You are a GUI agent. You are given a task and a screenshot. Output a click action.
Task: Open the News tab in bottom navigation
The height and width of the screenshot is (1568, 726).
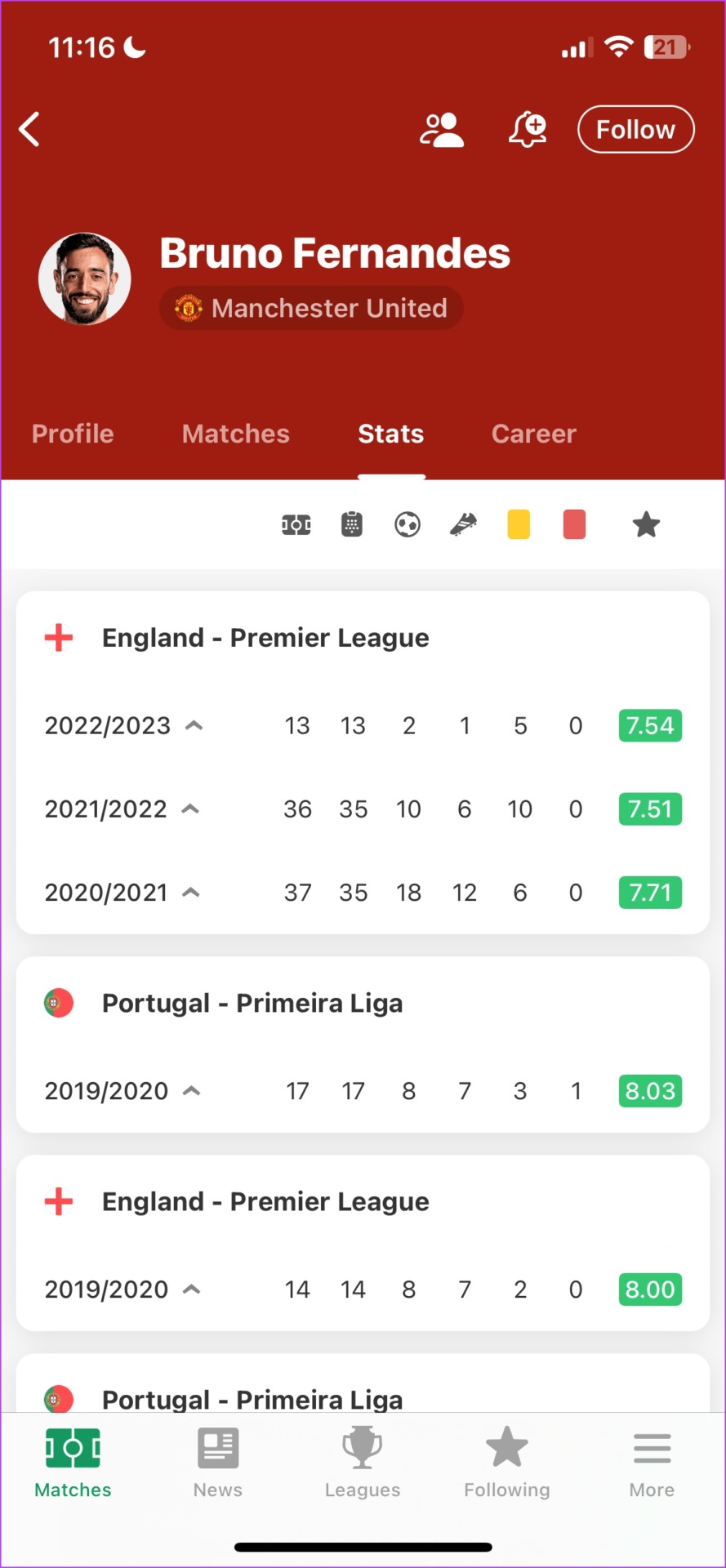(x=218, y=1463)
